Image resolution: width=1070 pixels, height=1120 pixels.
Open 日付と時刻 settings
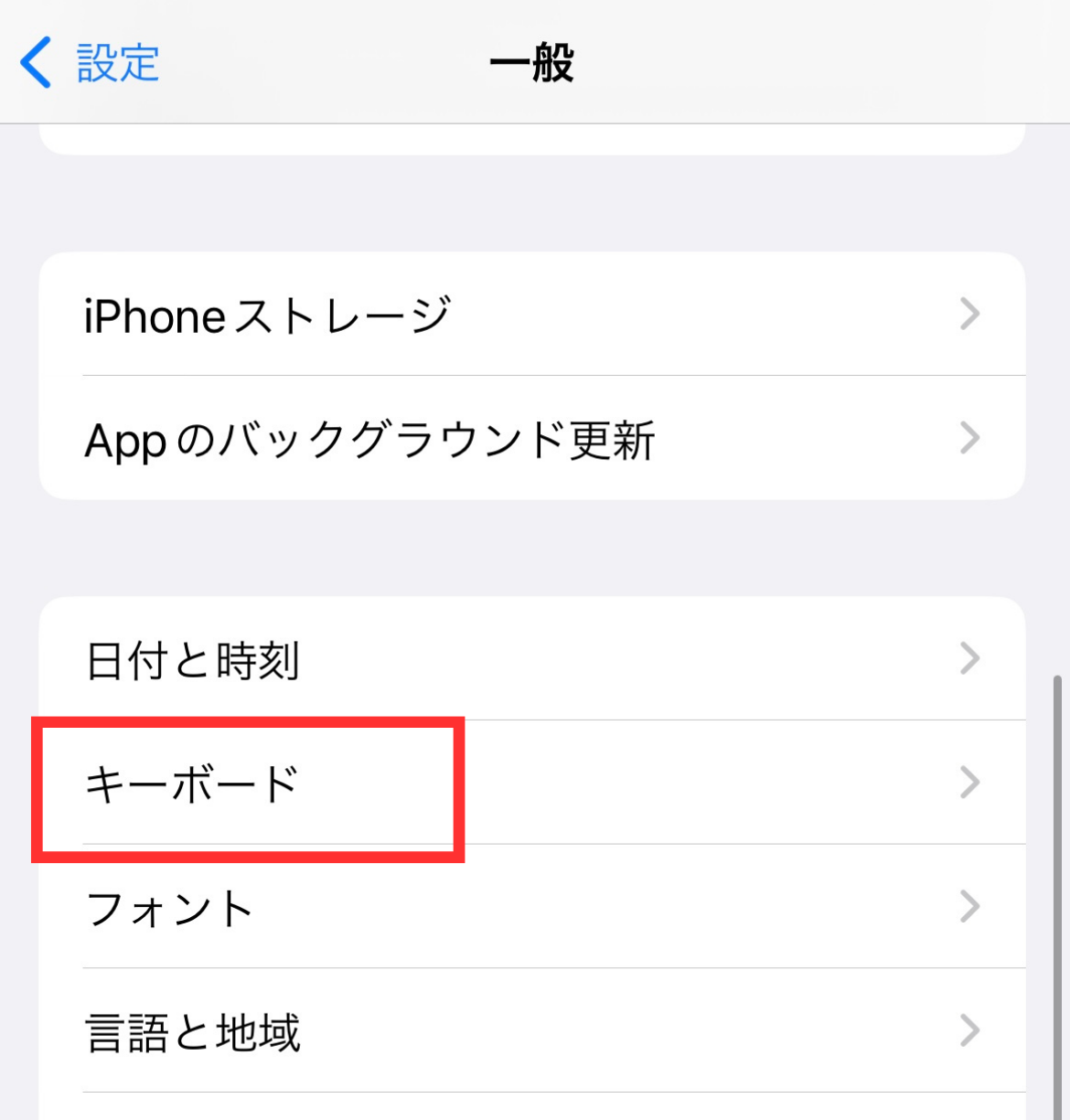click(530, 659)
